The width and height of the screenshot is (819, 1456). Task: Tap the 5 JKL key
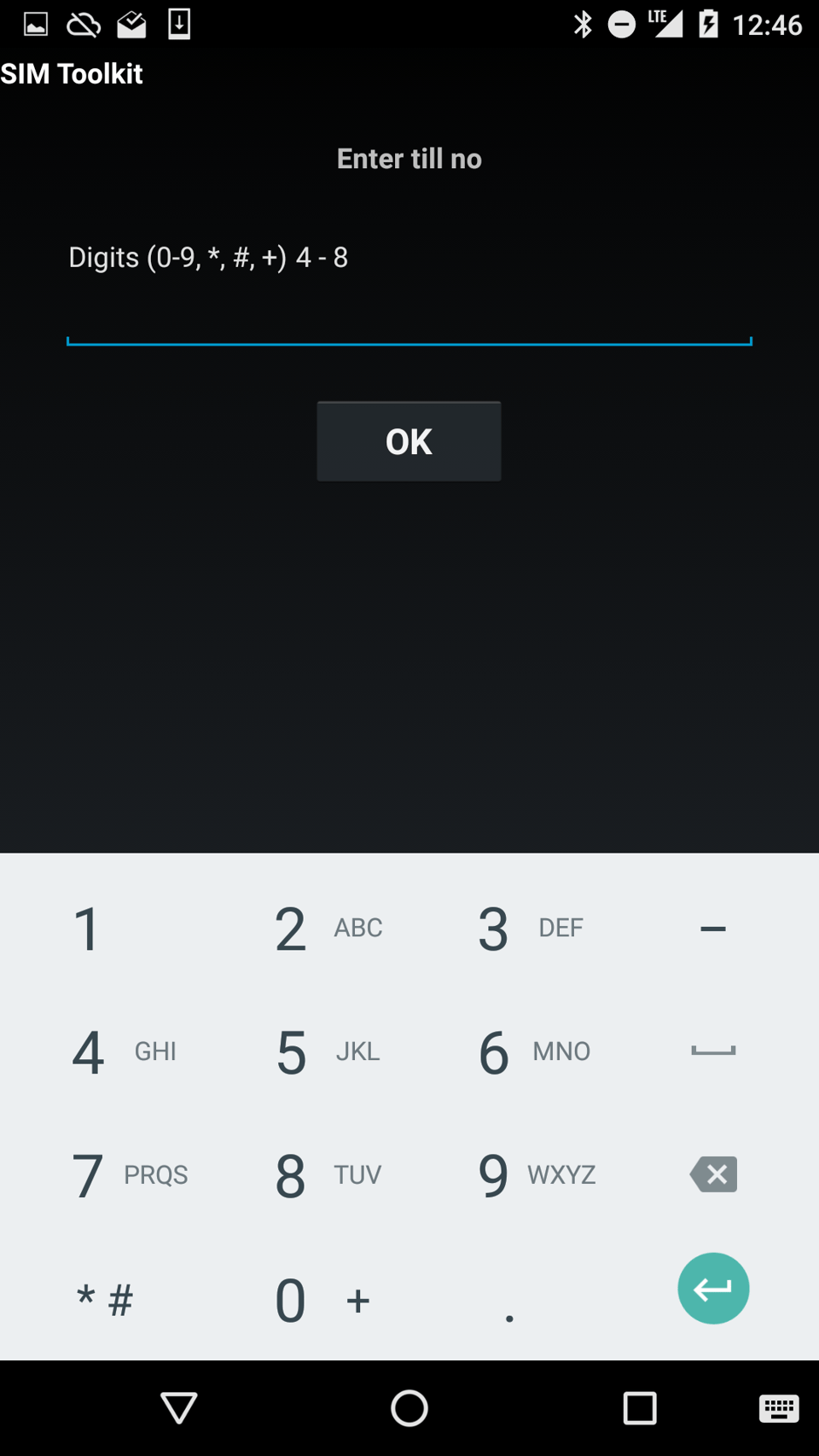click(x=290, y=1052)
